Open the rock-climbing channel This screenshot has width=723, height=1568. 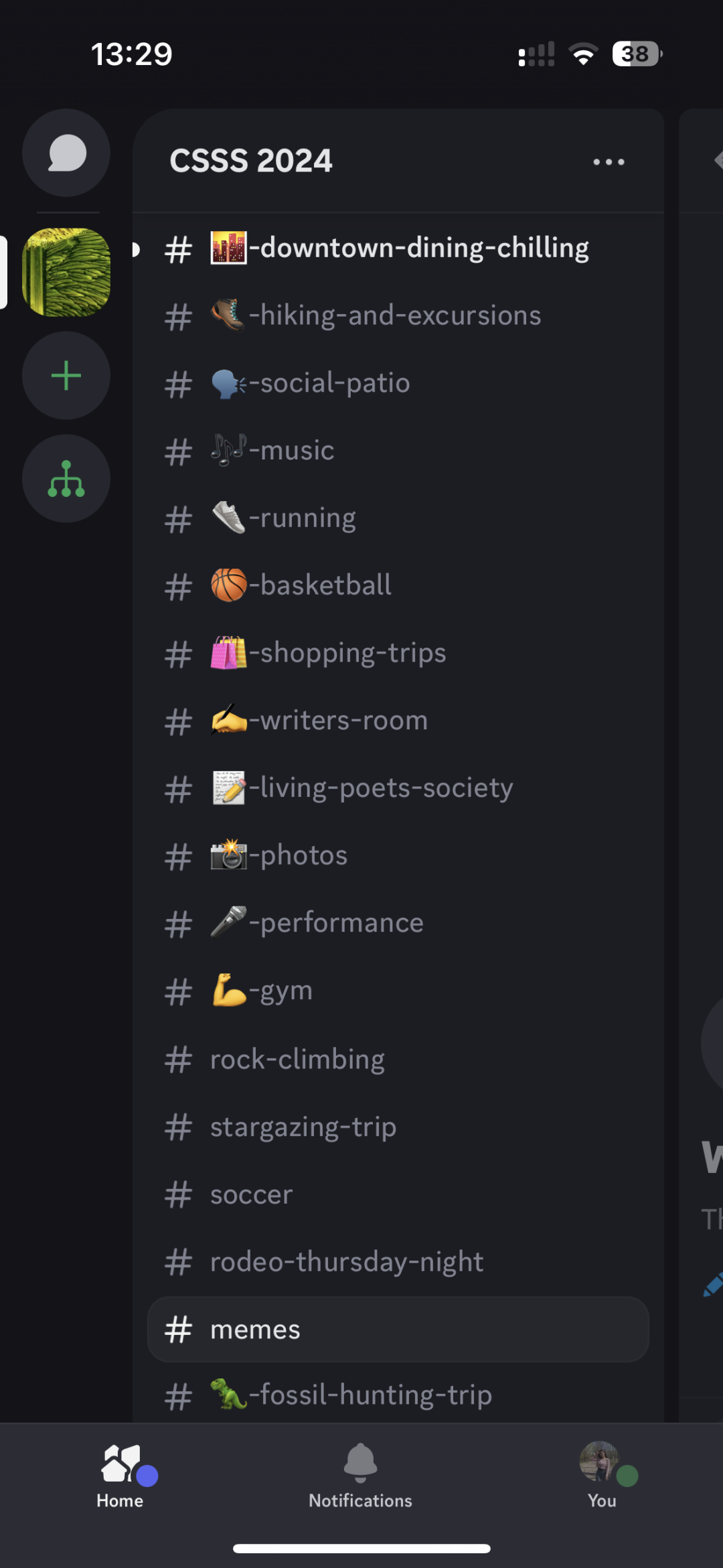point(398,1060)
